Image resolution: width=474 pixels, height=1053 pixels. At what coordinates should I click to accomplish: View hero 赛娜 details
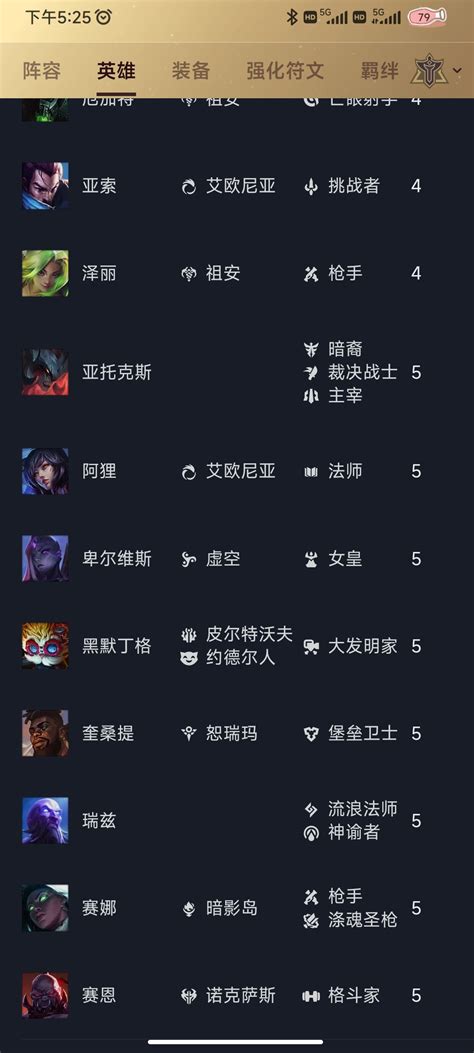[237, 908]
